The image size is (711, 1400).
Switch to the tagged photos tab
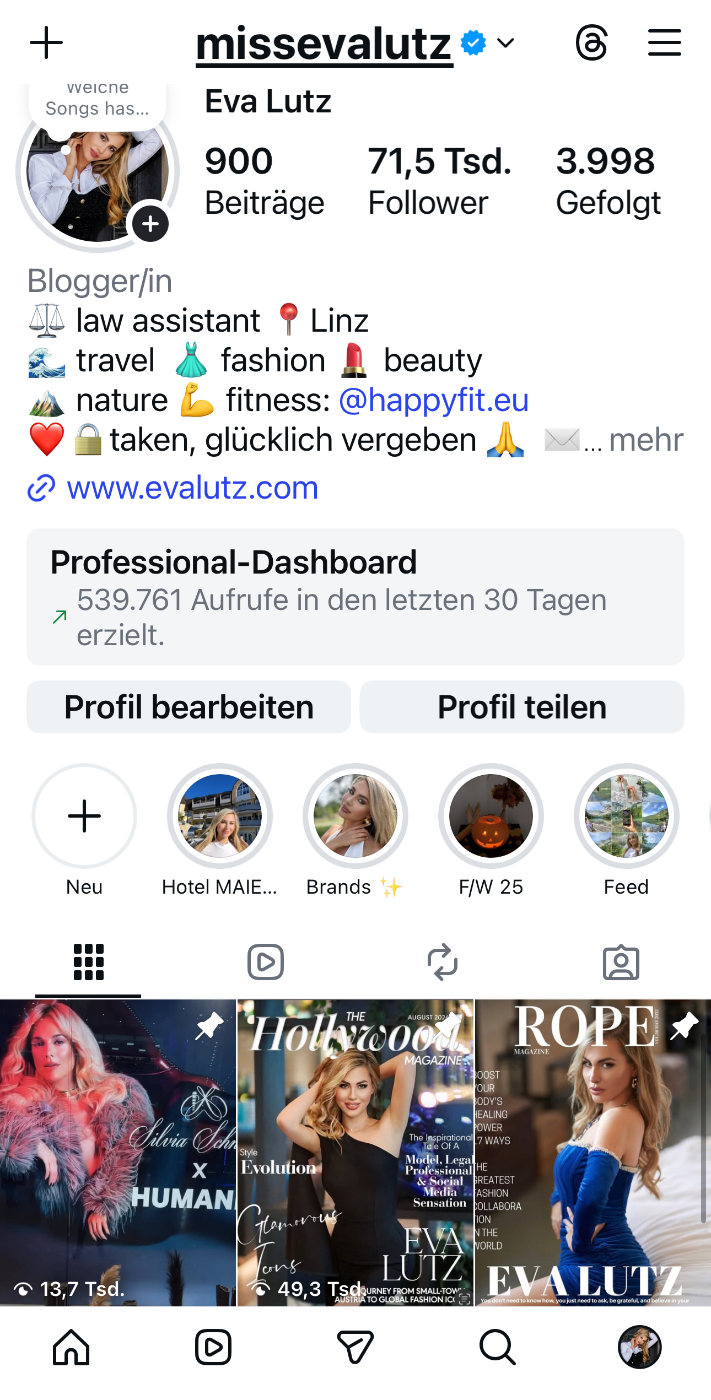click(621, 962)
